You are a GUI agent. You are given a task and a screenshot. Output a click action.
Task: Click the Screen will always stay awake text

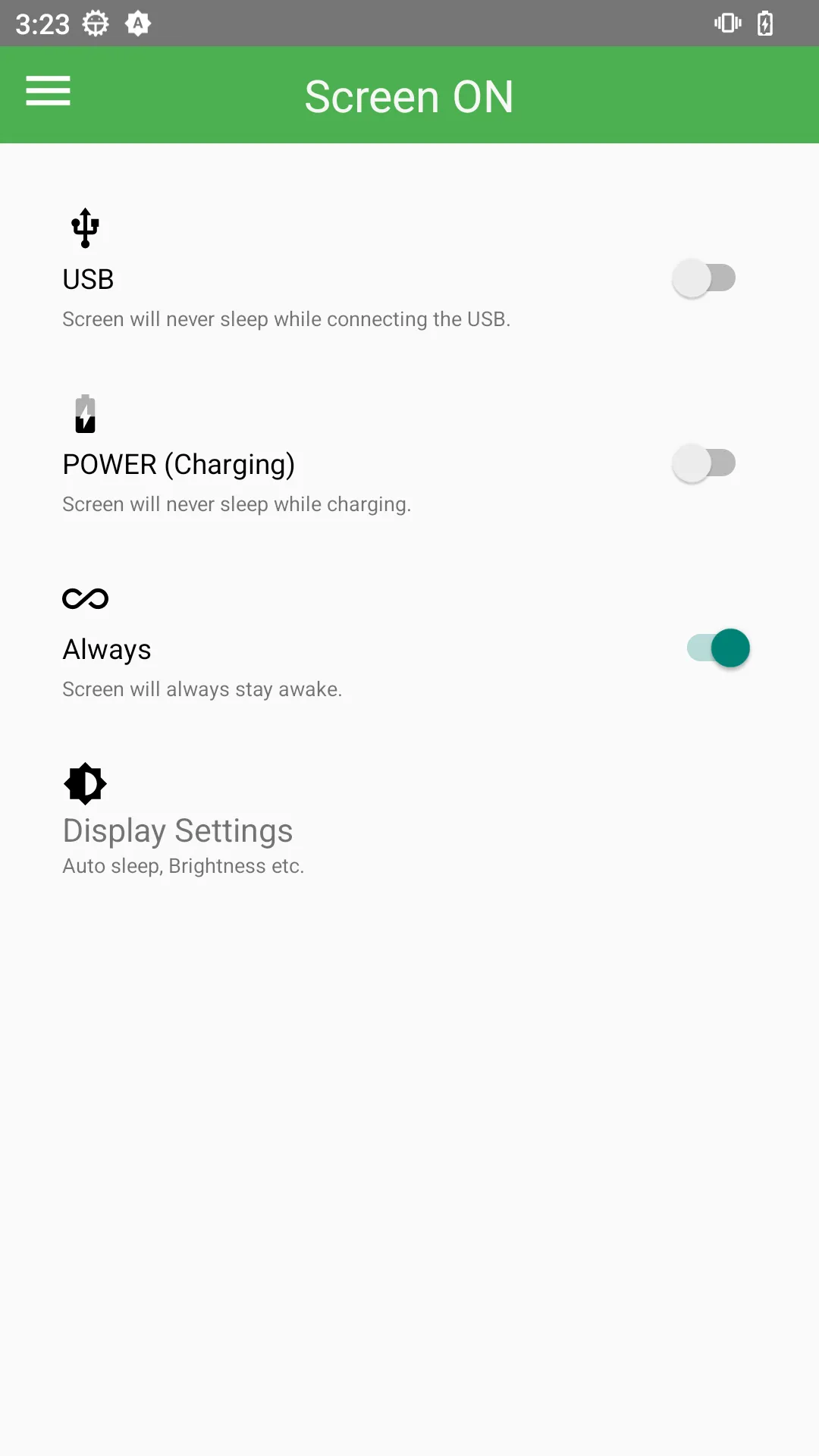click(x=202, y=689)
